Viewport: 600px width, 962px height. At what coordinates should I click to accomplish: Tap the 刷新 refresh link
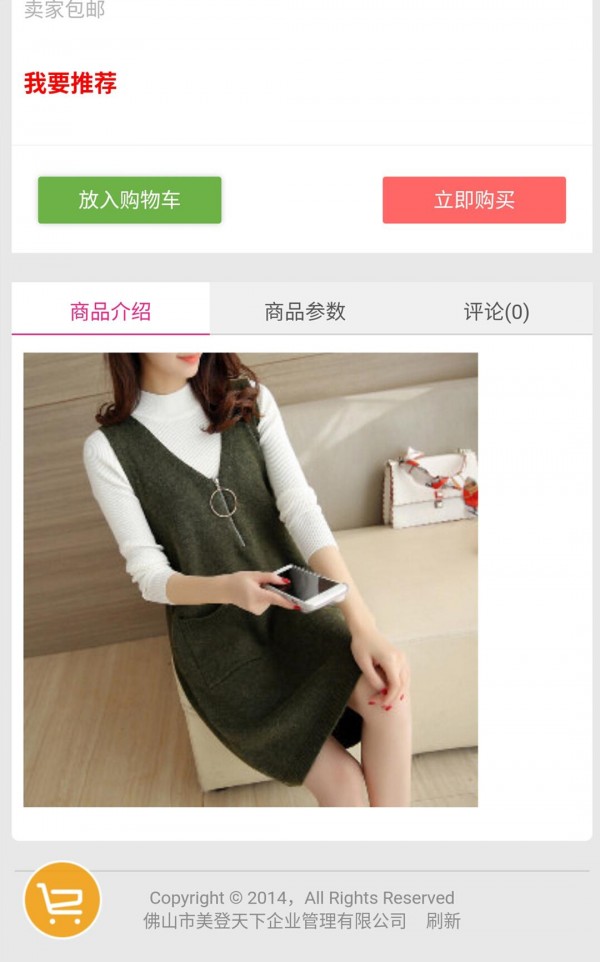443,921
